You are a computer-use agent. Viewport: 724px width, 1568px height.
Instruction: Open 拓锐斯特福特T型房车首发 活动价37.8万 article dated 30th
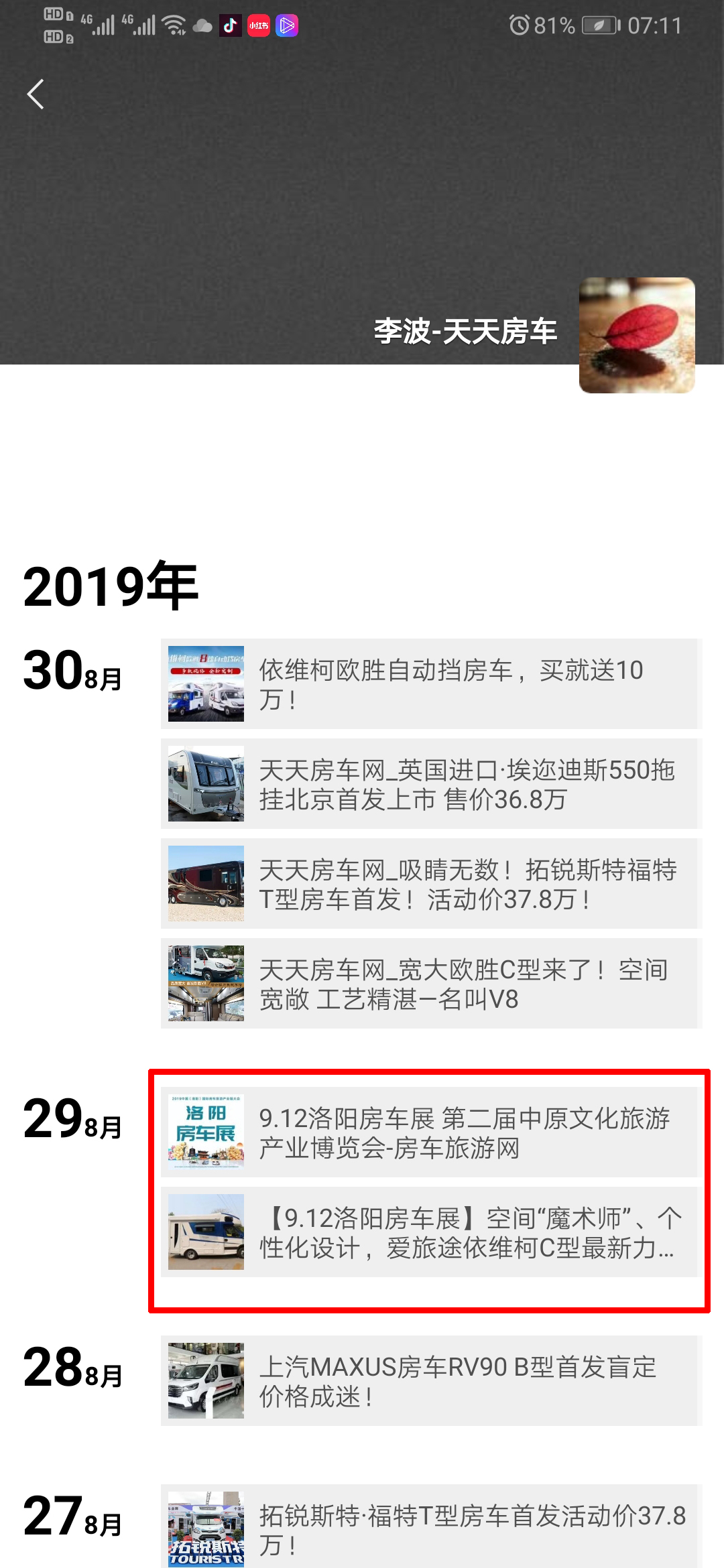[430, 884]
